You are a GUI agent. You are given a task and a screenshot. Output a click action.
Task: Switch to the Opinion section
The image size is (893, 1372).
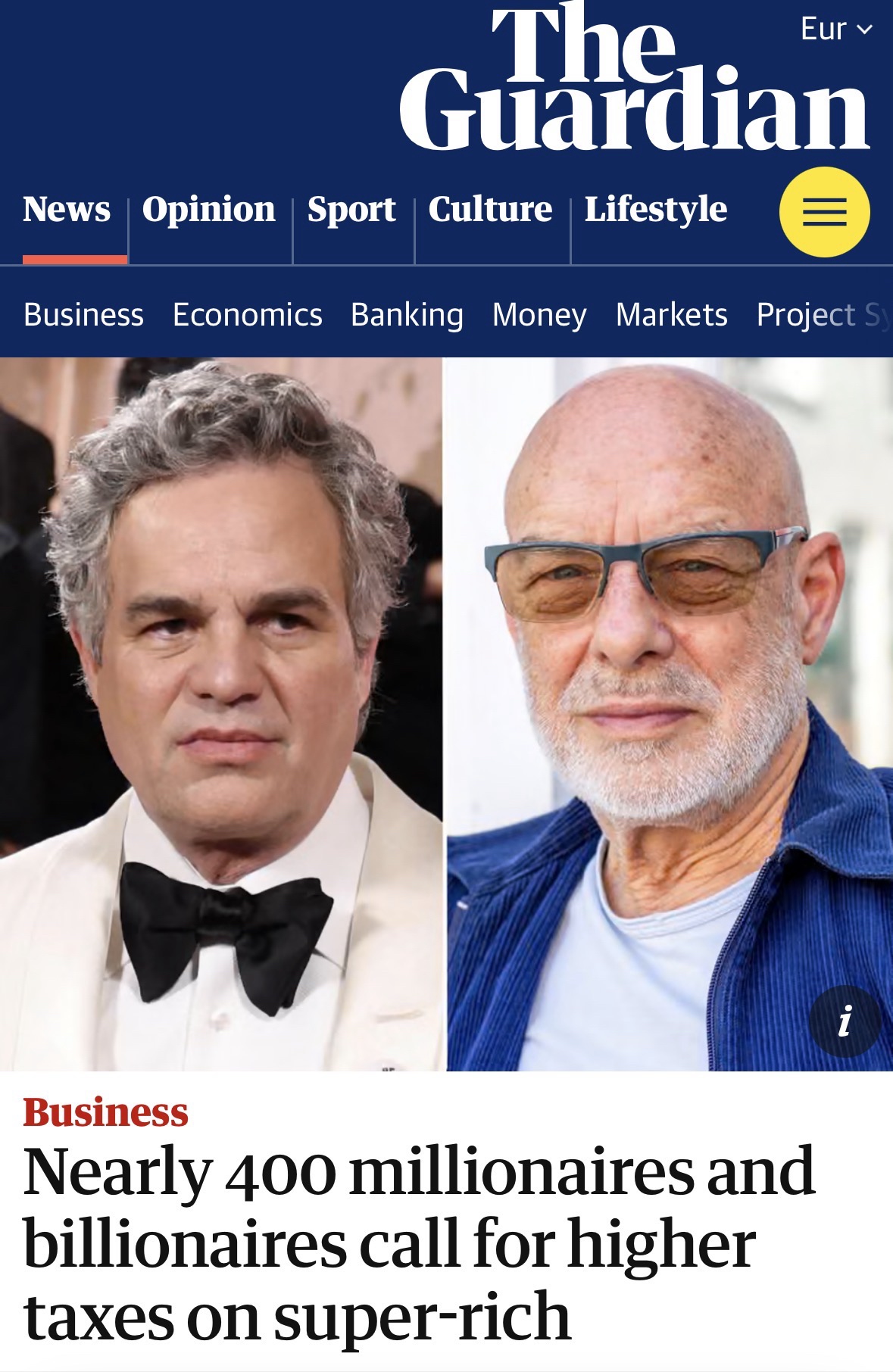[209, 210]
